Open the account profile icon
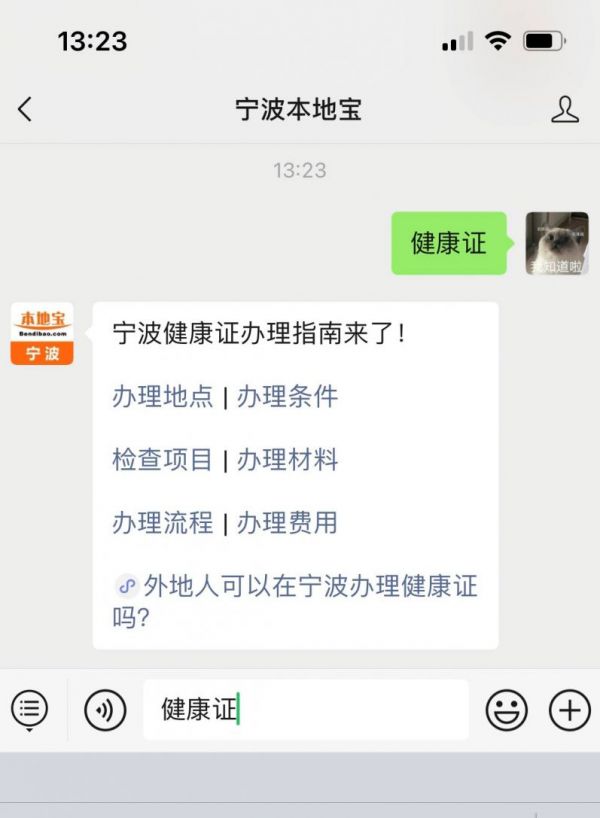The height and width of the screenshot is (818, 600). point(565,109)
